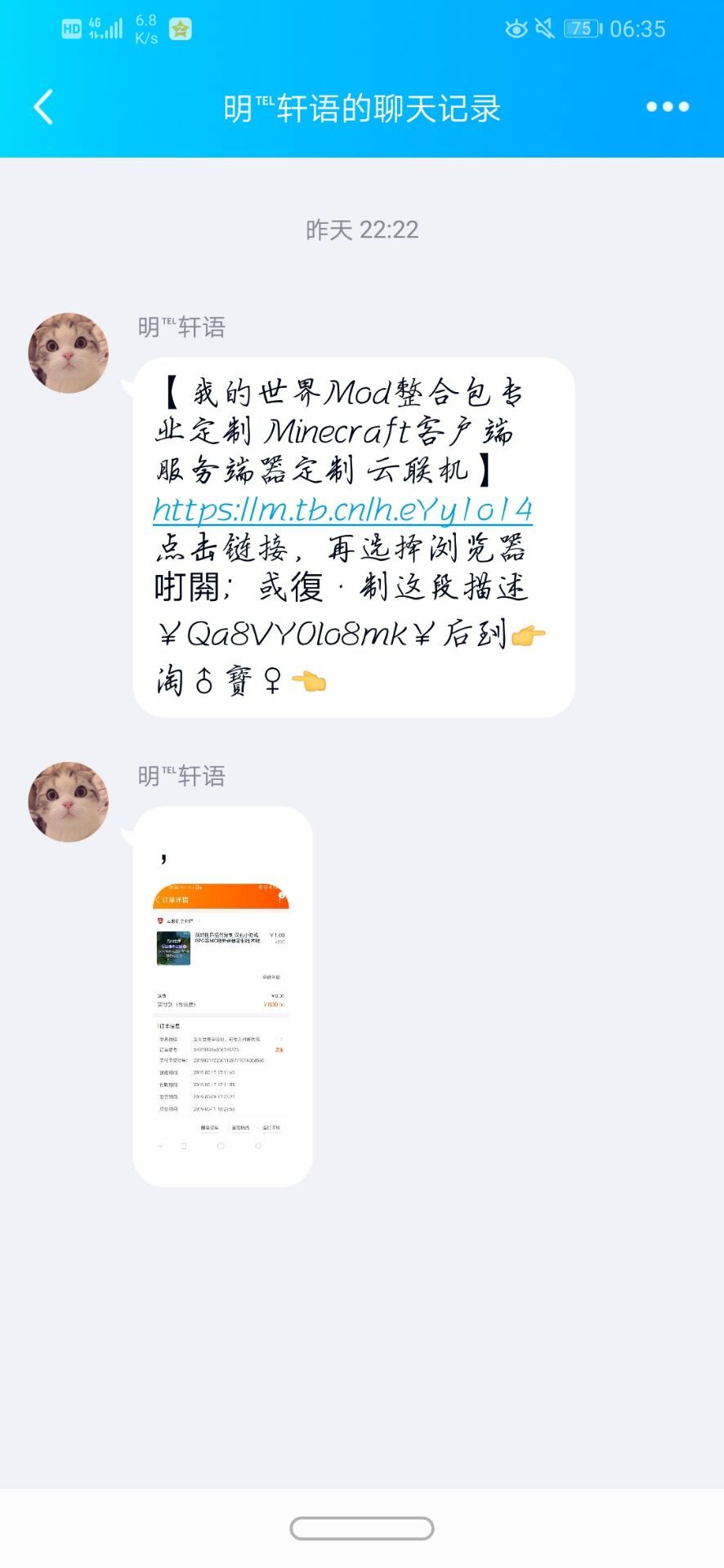Viewport: 724px width, 1568px height.
Task: Open the cat avatar beside the image message
Action: point(69,801)
